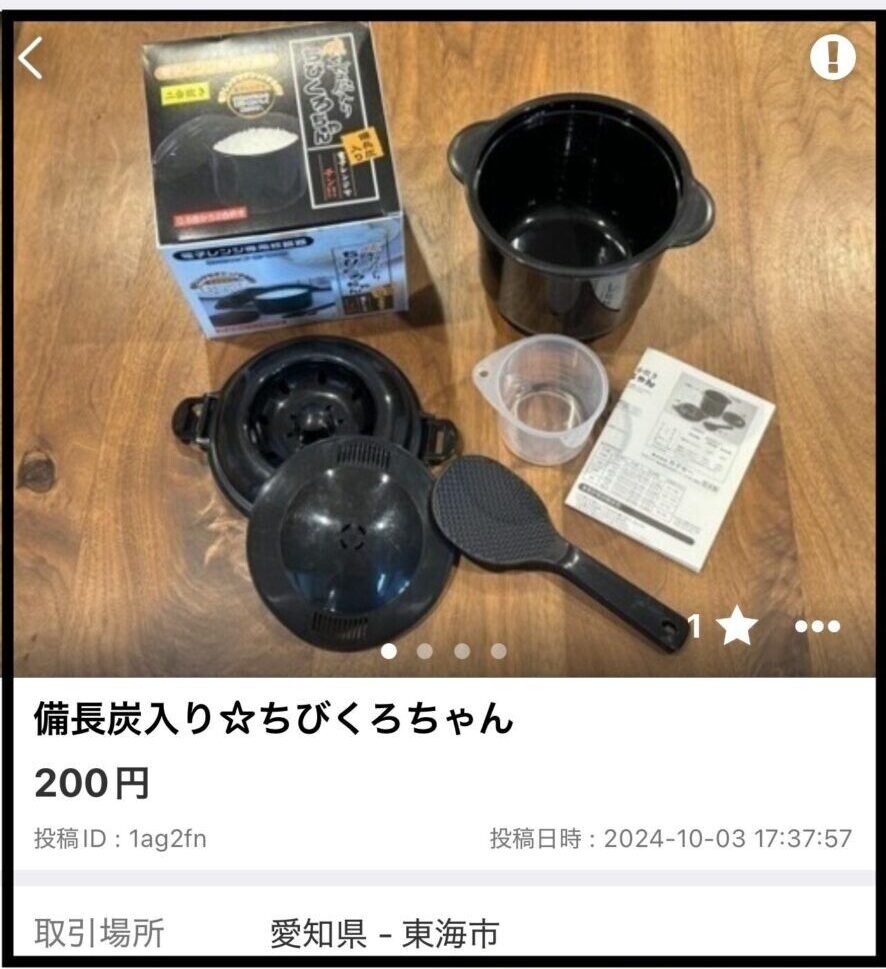Image resolution: width=886 pixels, height=969 pixels.
Task: Jump to the second photo dot
Action: 425,651
